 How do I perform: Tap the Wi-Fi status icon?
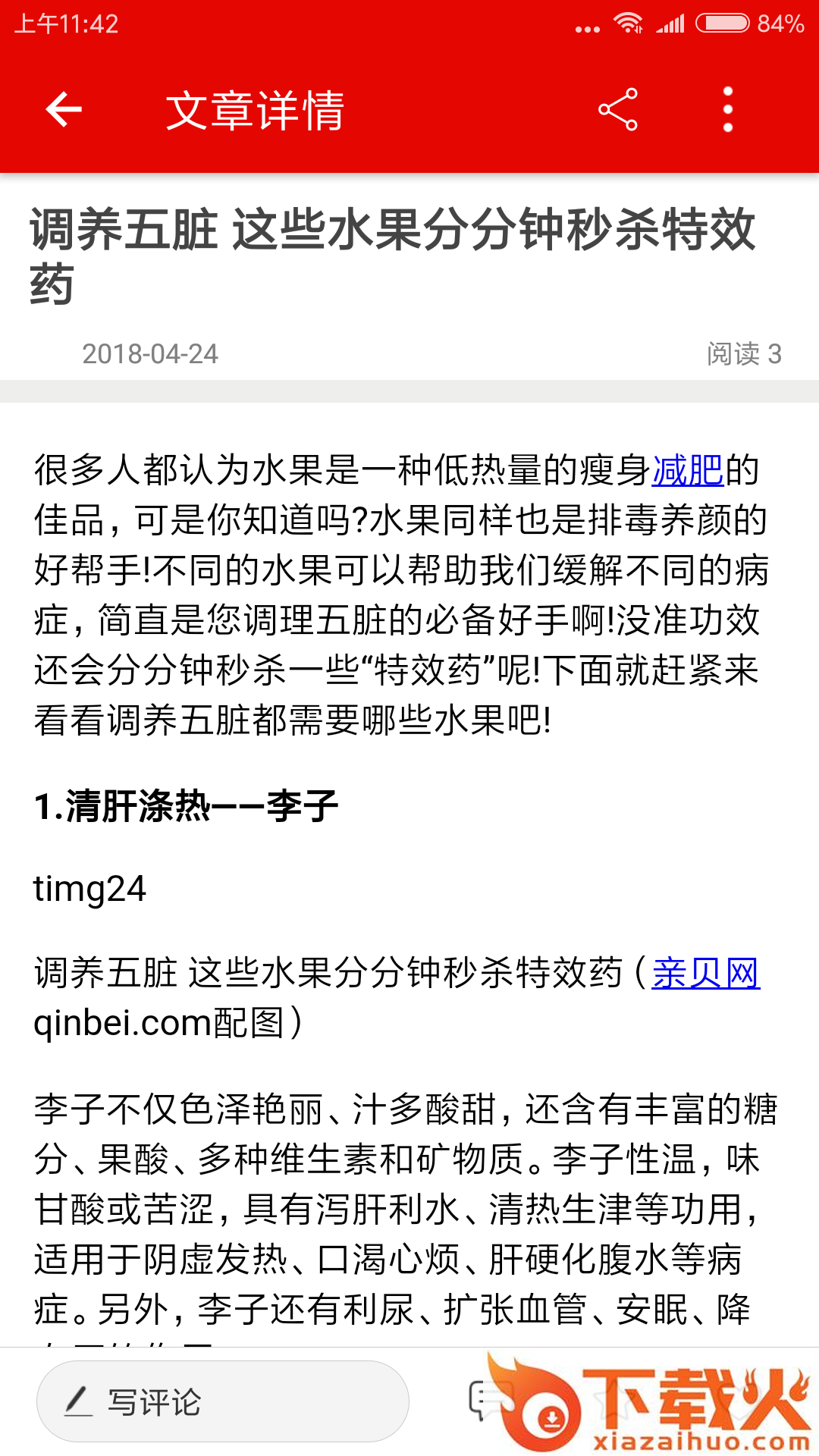[627, 23]
